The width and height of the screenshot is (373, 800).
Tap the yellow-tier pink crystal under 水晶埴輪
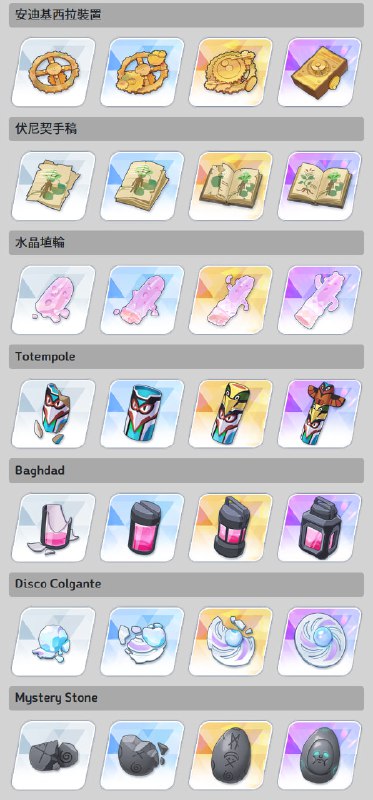(231, 299)
